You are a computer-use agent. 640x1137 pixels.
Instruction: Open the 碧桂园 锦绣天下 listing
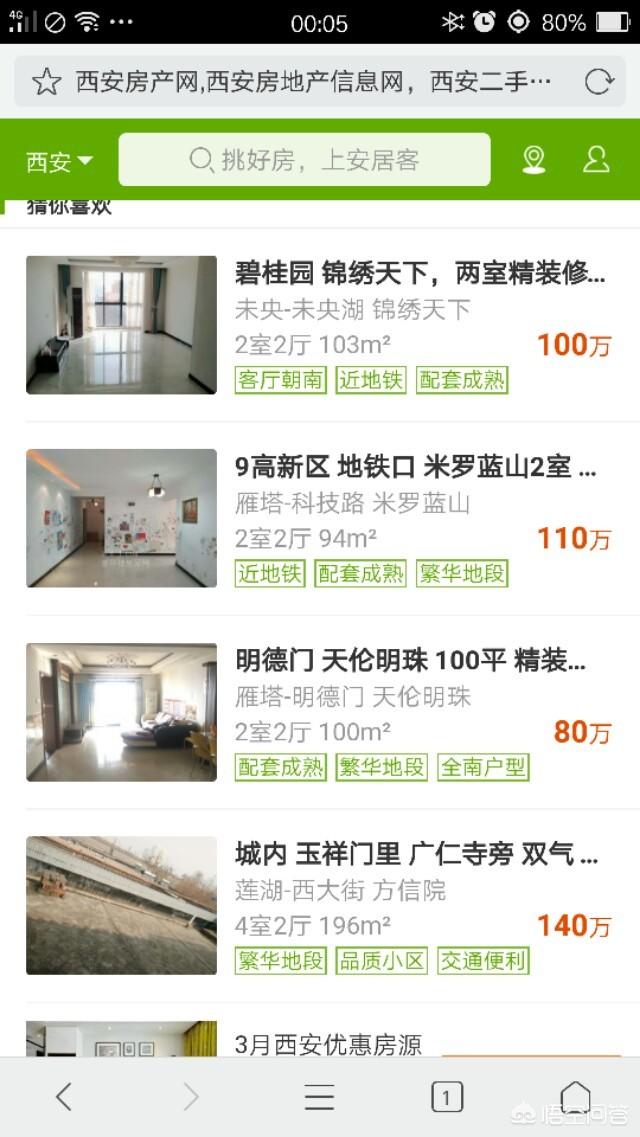(420, 272)
